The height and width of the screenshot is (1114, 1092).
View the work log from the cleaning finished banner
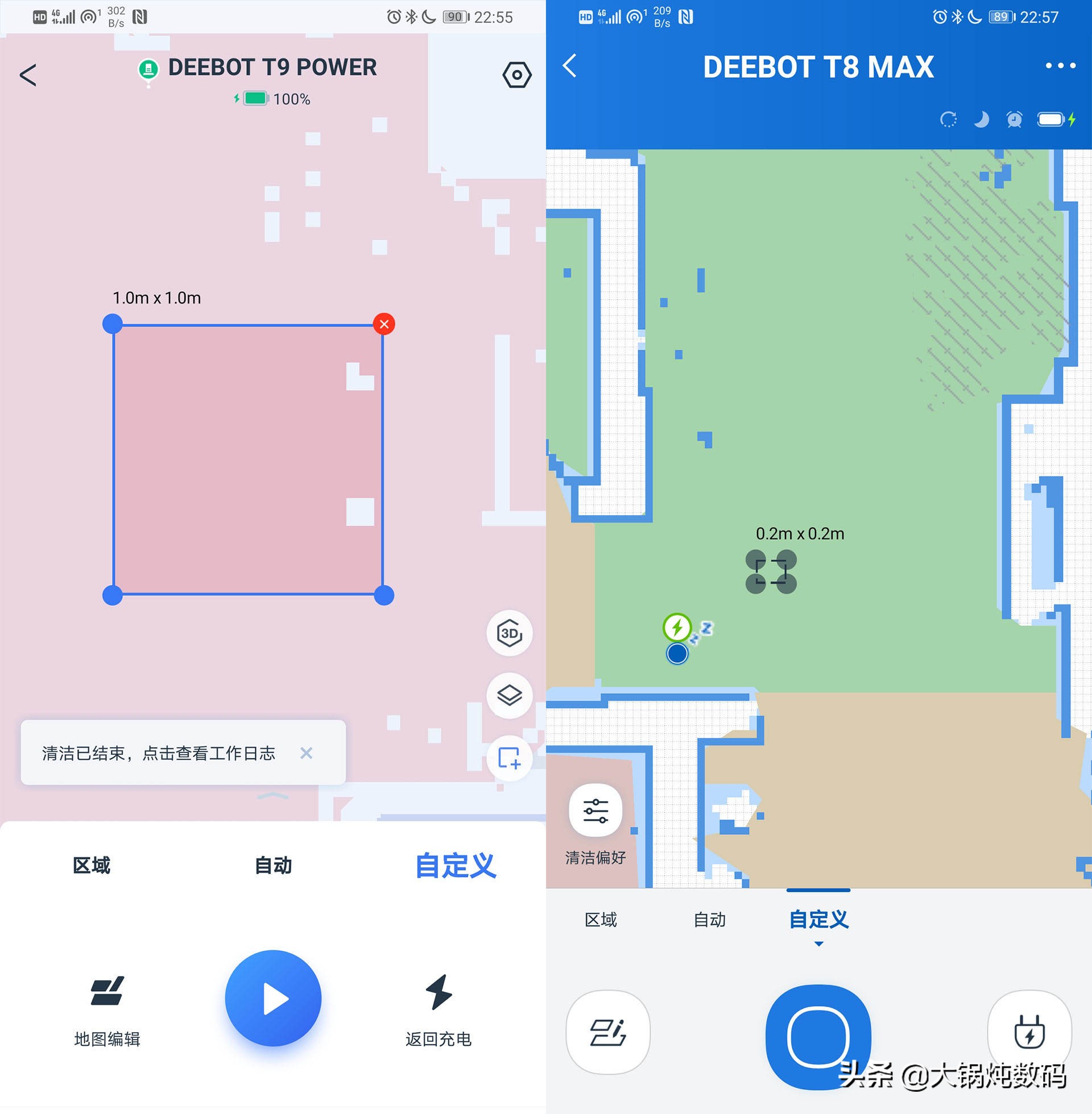pyautogui.click(x=159, y=753)
